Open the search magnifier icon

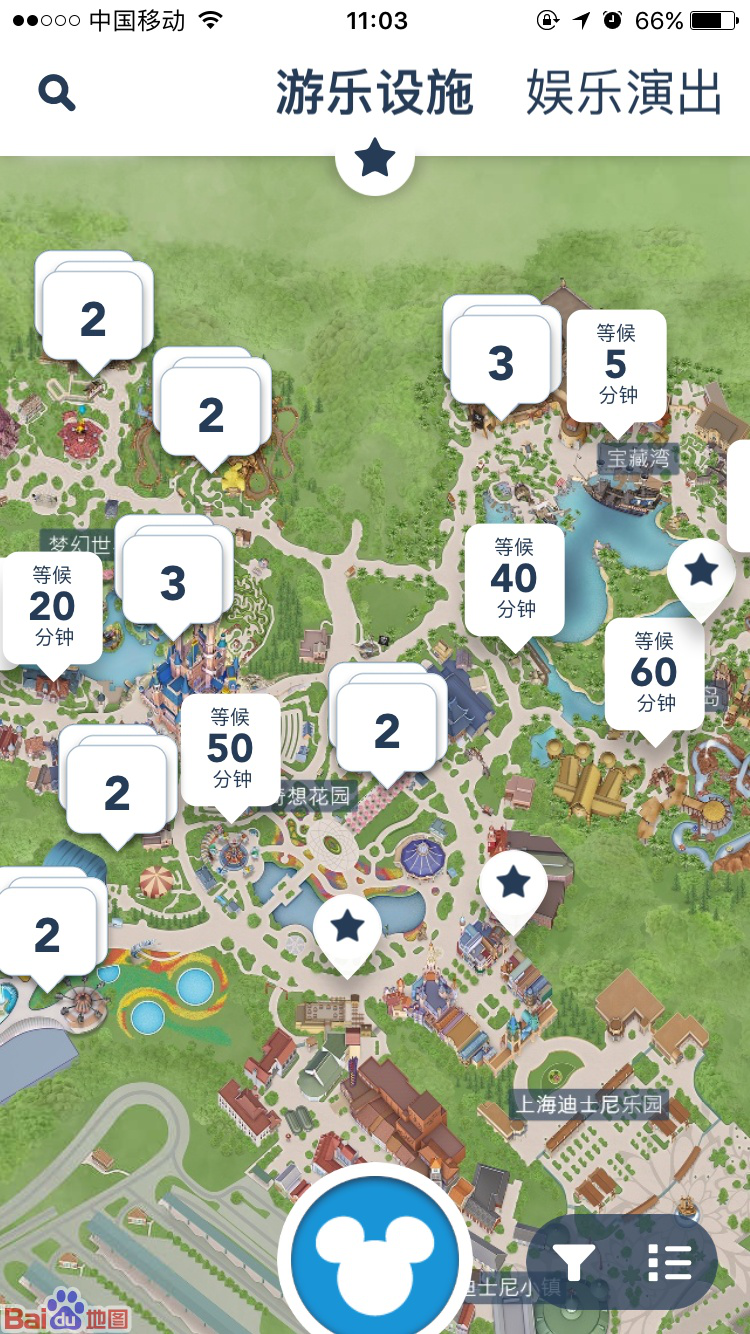pos(57,93)
